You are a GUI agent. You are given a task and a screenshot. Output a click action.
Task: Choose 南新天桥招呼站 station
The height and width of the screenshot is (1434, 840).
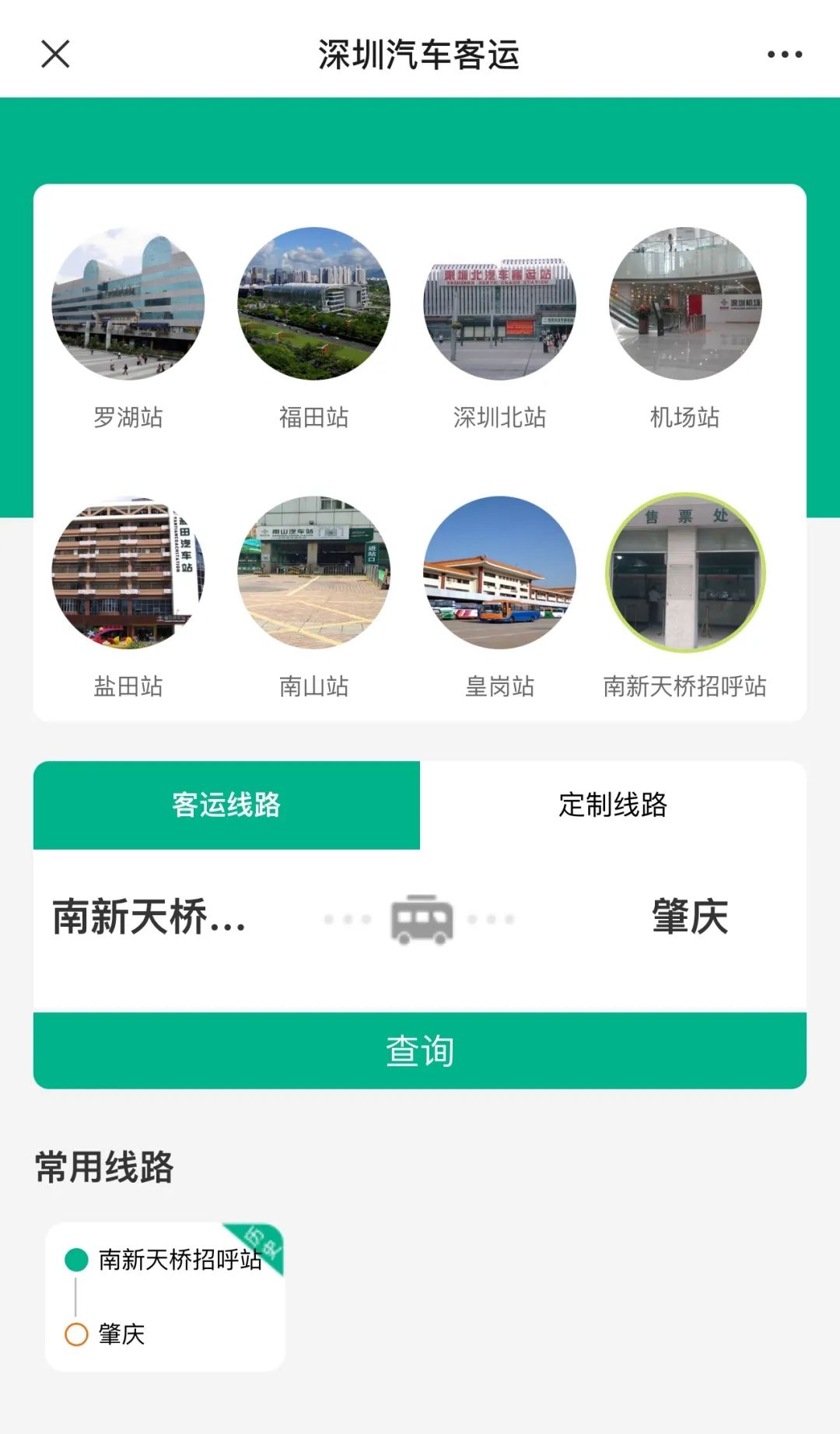685,573
